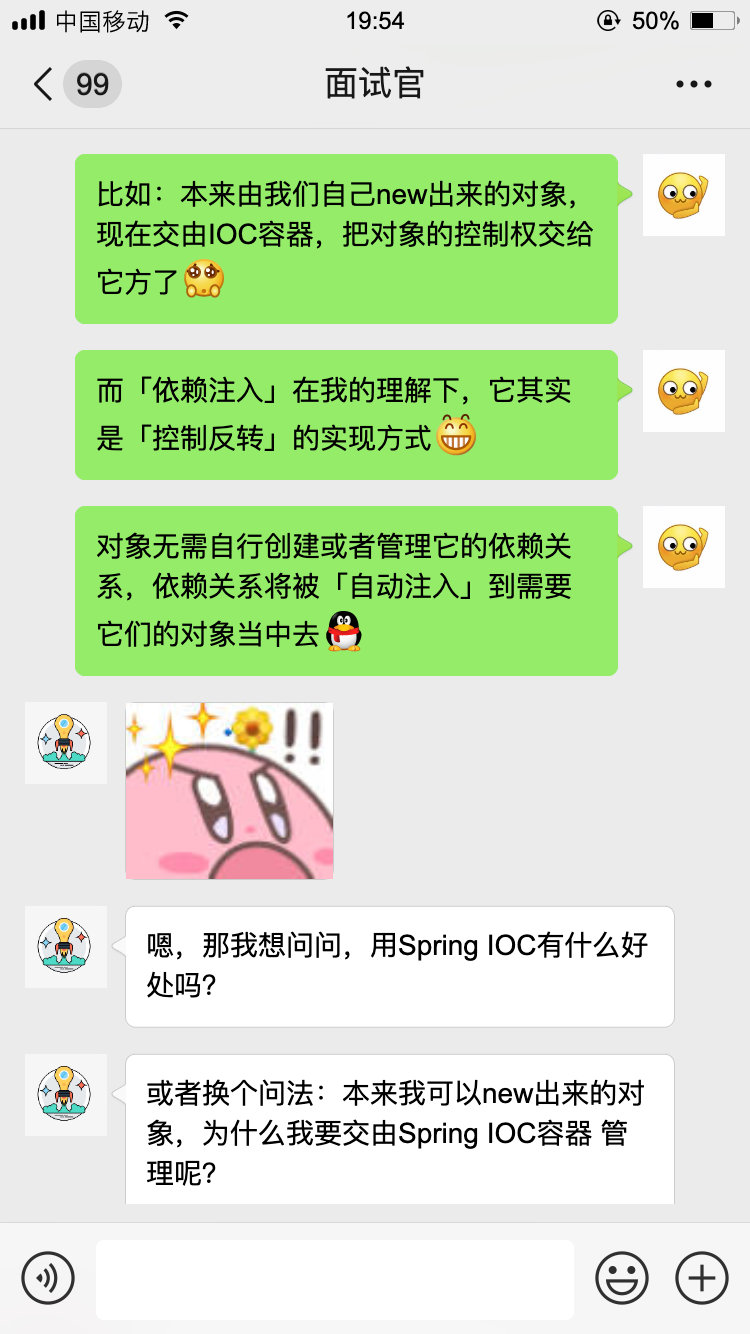This screenshot has width=750, height=1334.
Task: Open the pink Kirby sticker image
Action: [229, 790]
